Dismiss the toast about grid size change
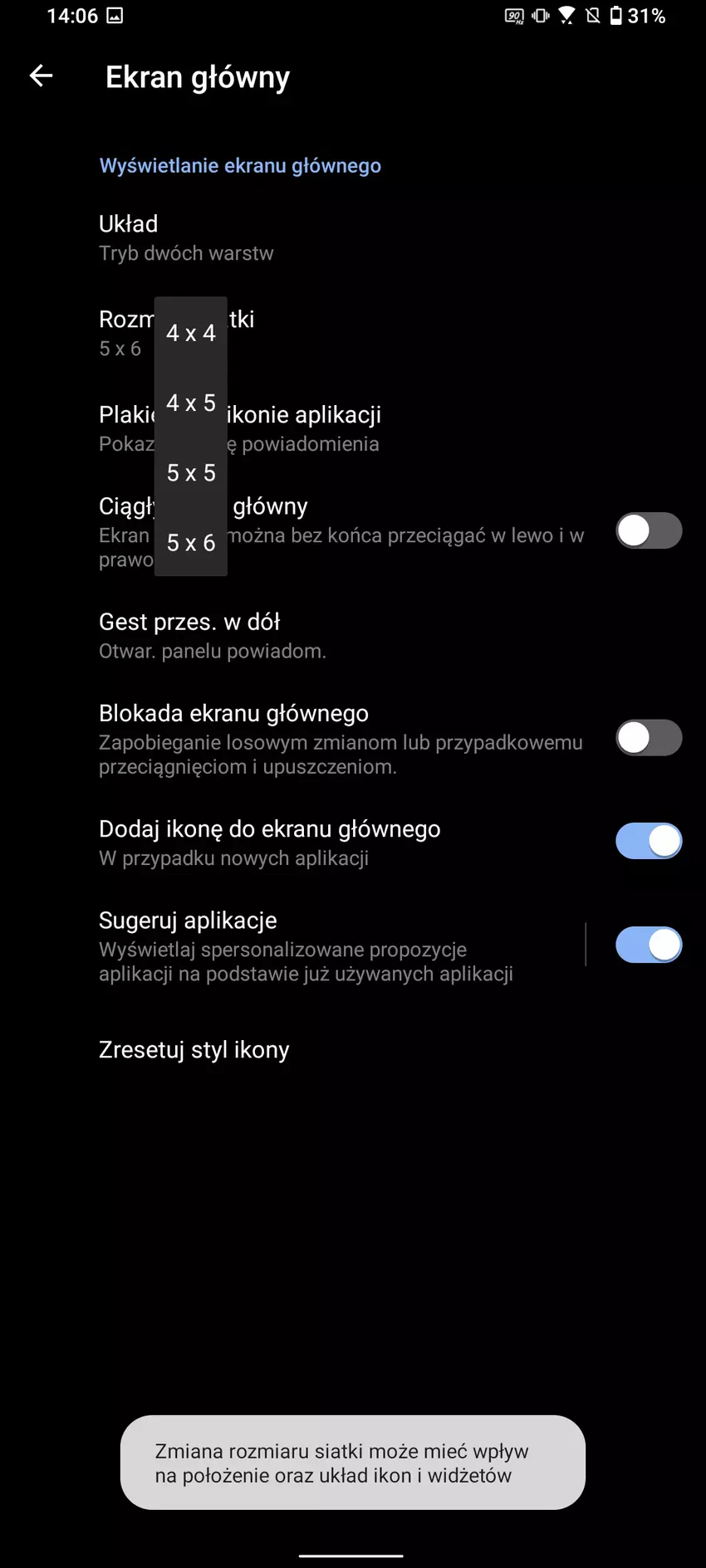The height and width of the screenshot is (1568, 706). click(x=352, y=1463)
